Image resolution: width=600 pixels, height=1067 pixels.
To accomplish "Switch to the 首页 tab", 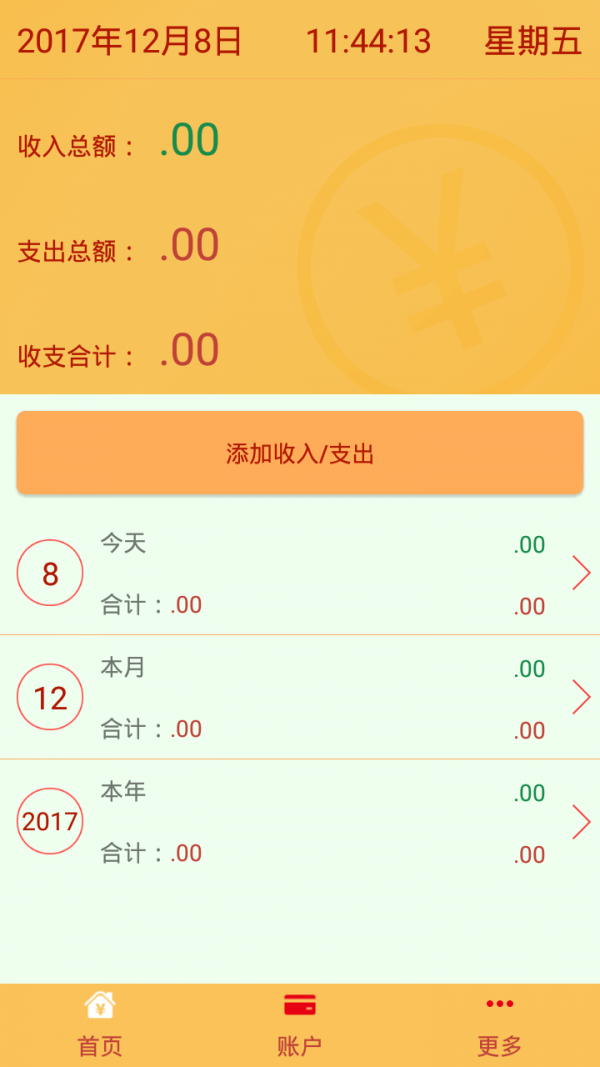I will pos(100,1024).
